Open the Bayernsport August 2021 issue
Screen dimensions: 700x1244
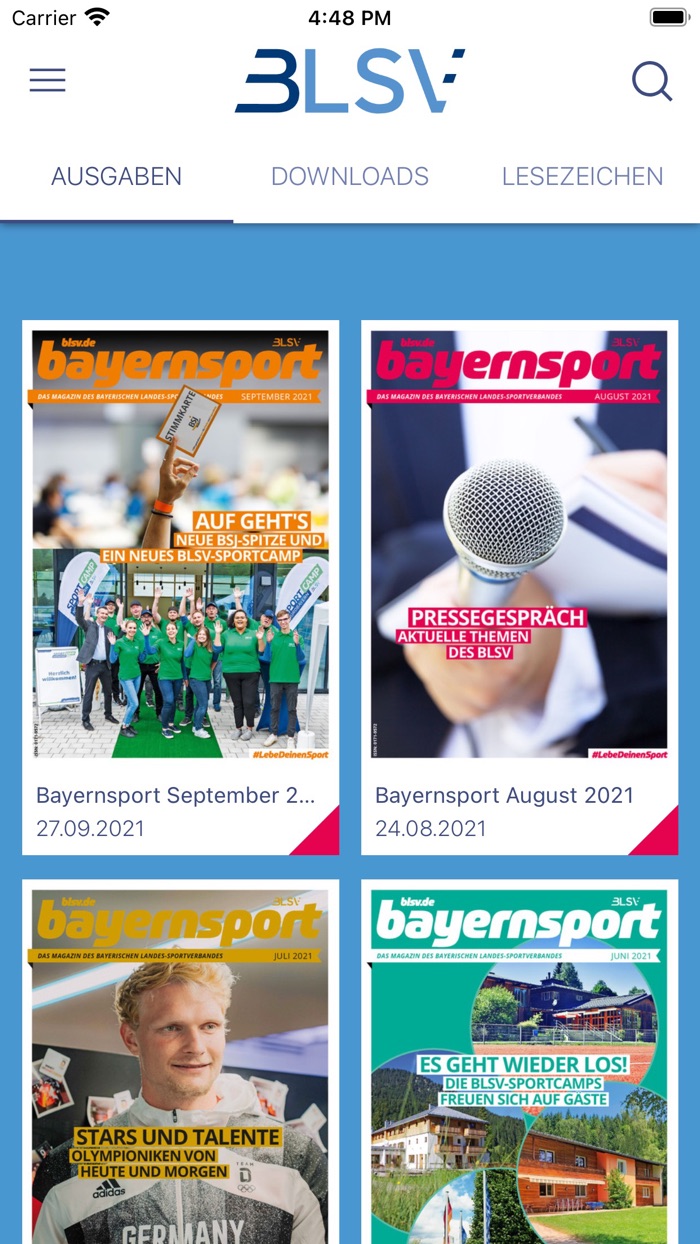tap(520, 588)
